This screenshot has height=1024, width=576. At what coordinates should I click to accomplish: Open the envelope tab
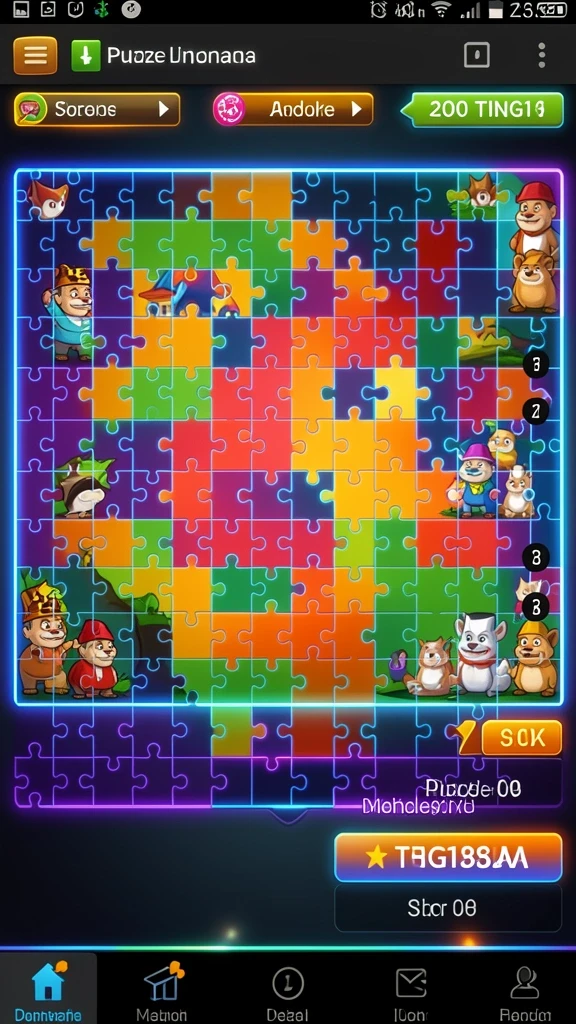click(411, 989)
